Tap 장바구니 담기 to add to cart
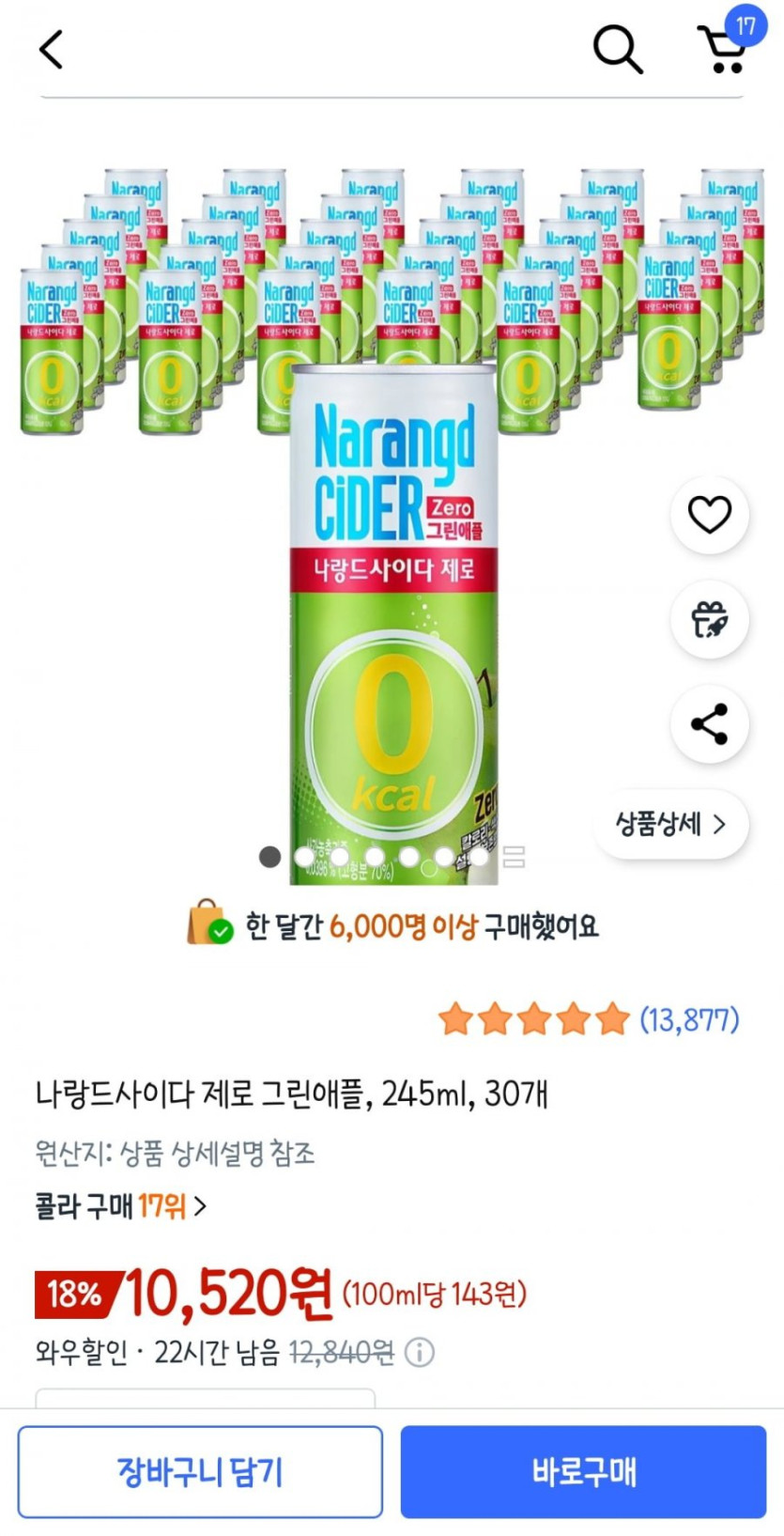 coord(200,1472)
